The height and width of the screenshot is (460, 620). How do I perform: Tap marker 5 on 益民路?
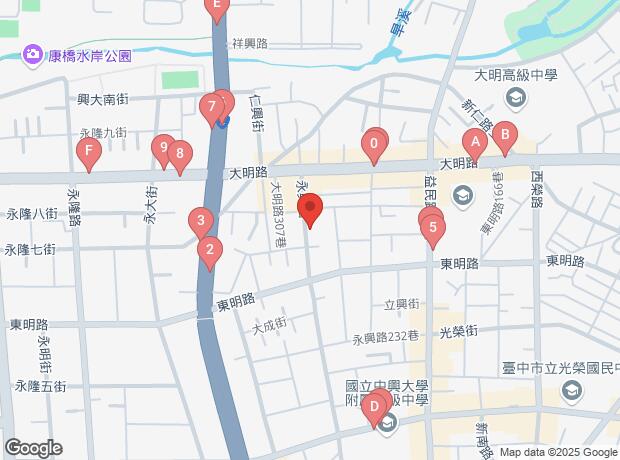pos(432,229)
